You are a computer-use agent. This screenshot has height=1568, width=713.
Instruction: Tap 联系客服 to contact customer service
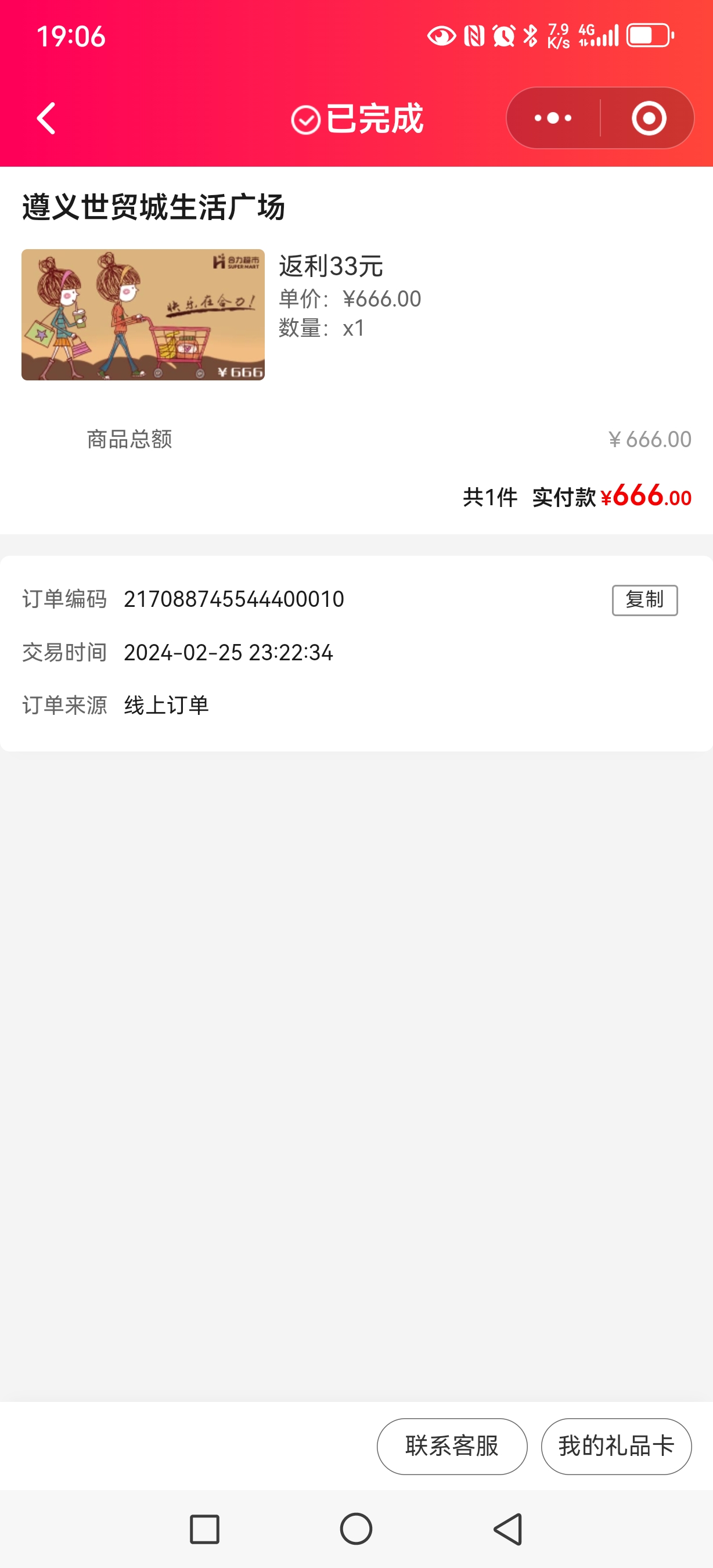(x=451, y=1446)
